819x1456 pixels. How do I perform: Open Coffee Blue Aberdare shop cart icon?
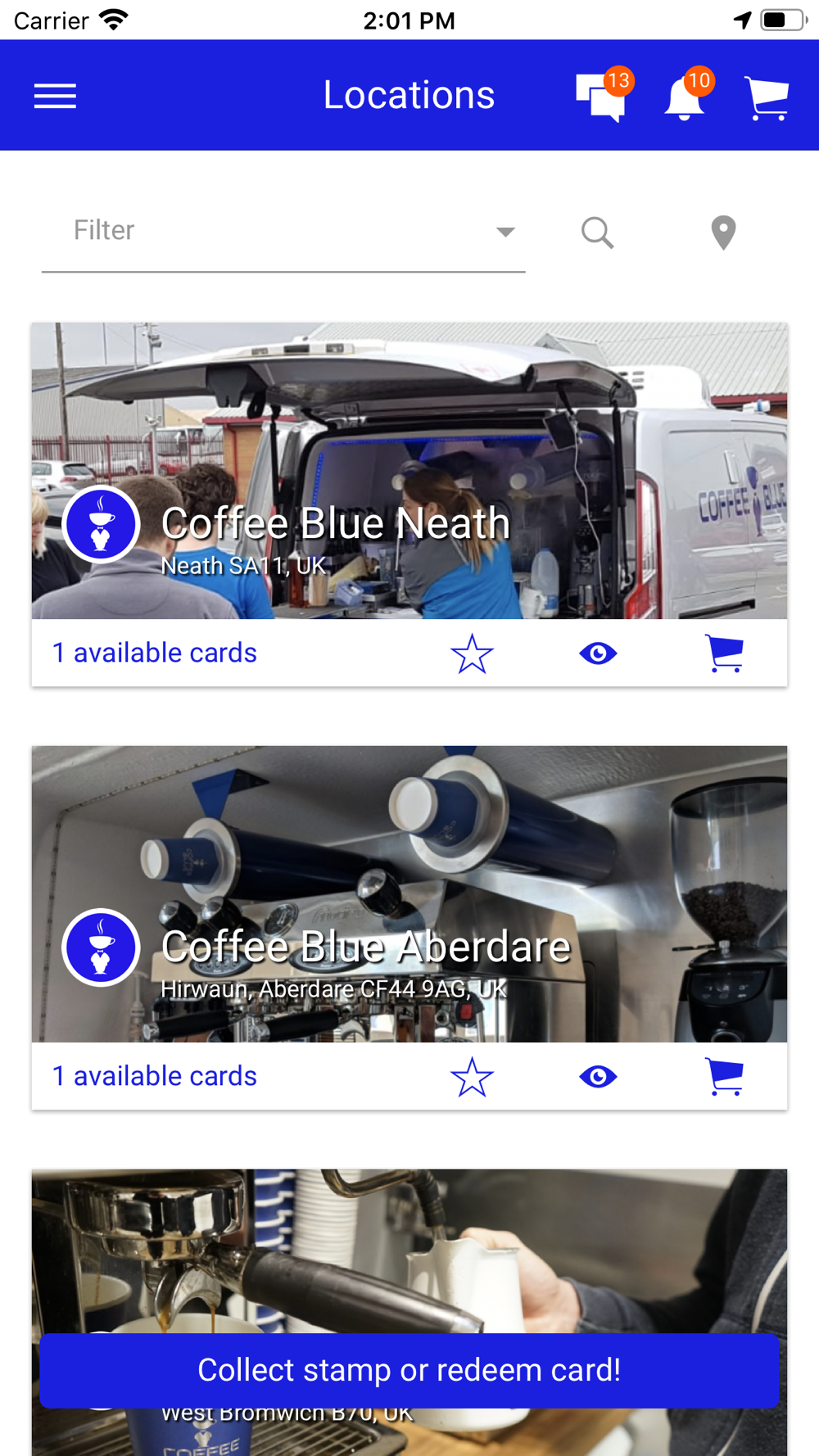click(725, 1077)
